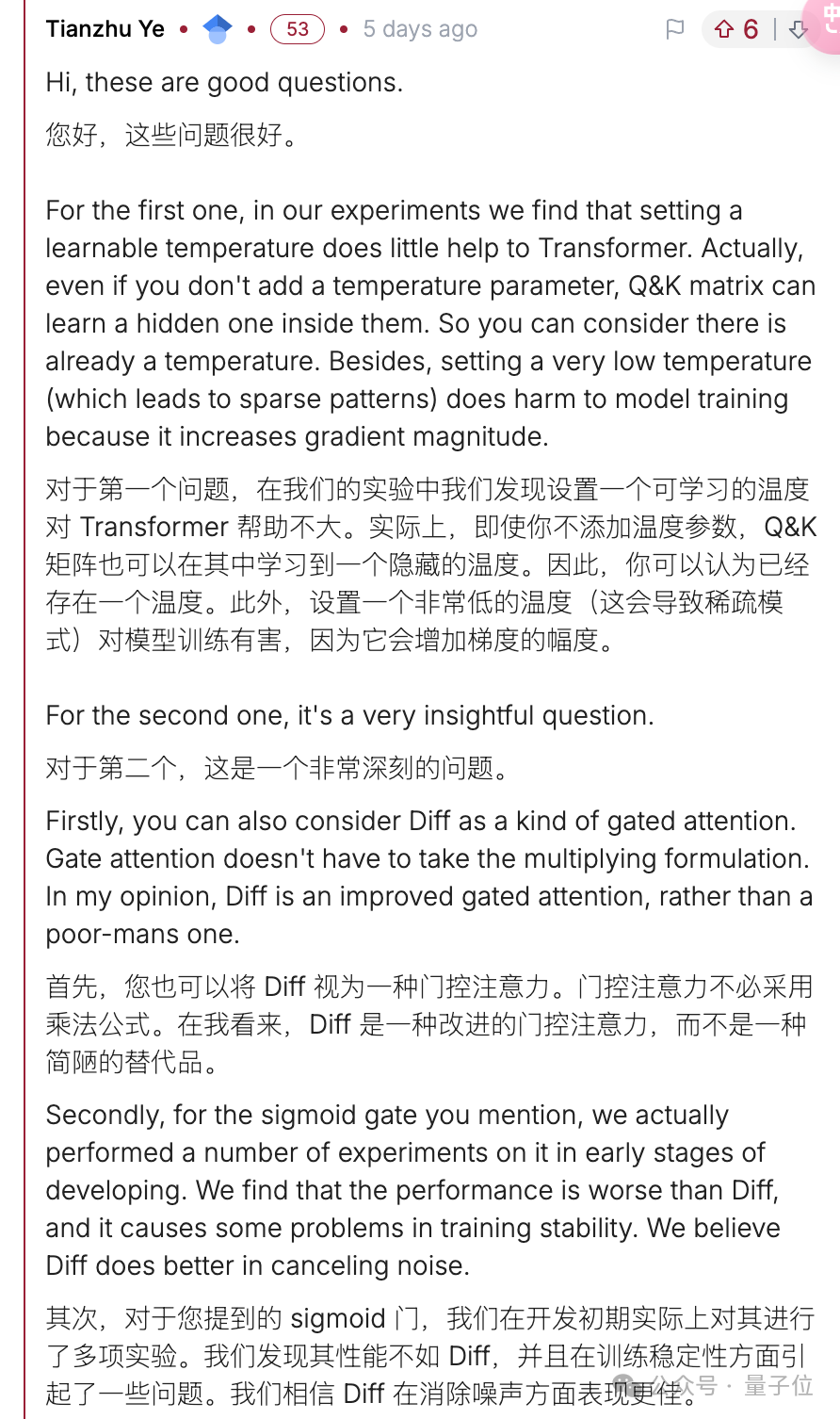Viewport: 840px width, 1419px height.
Task: Open the permalink via the 5 days ago timestamp
Action: point(419,28)
